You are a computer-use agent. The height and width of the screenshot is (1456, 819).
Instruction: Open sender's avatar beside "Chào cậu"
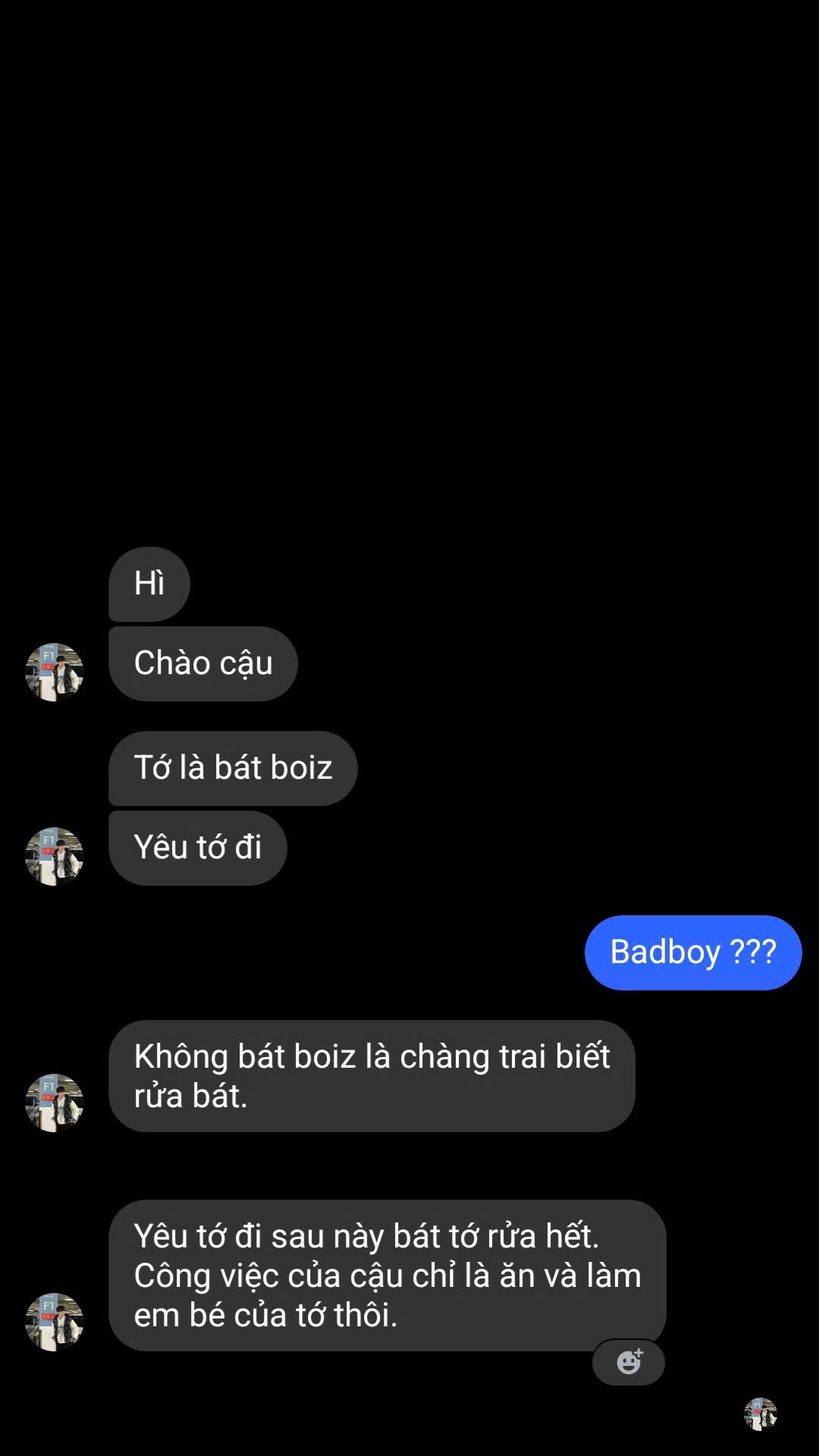pos(54,672)
